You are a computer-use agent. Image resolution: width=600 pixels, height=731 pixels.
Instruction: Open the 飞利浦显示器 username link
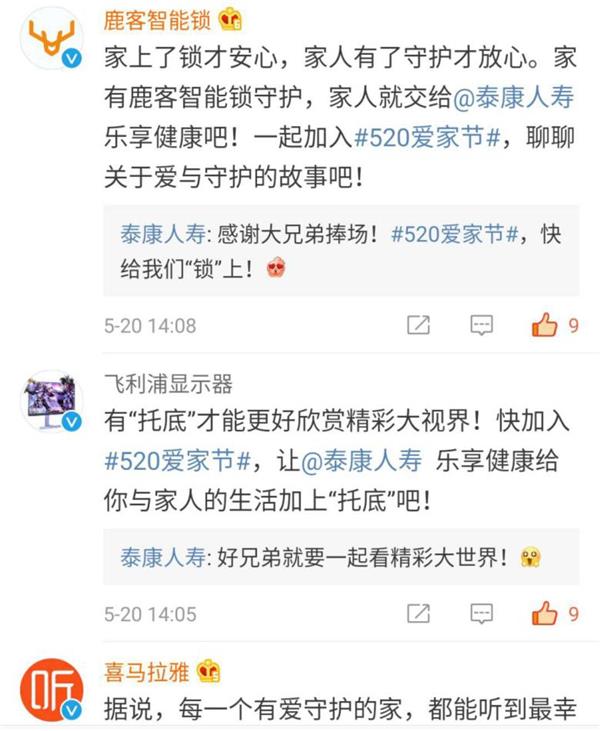[168, 383]
